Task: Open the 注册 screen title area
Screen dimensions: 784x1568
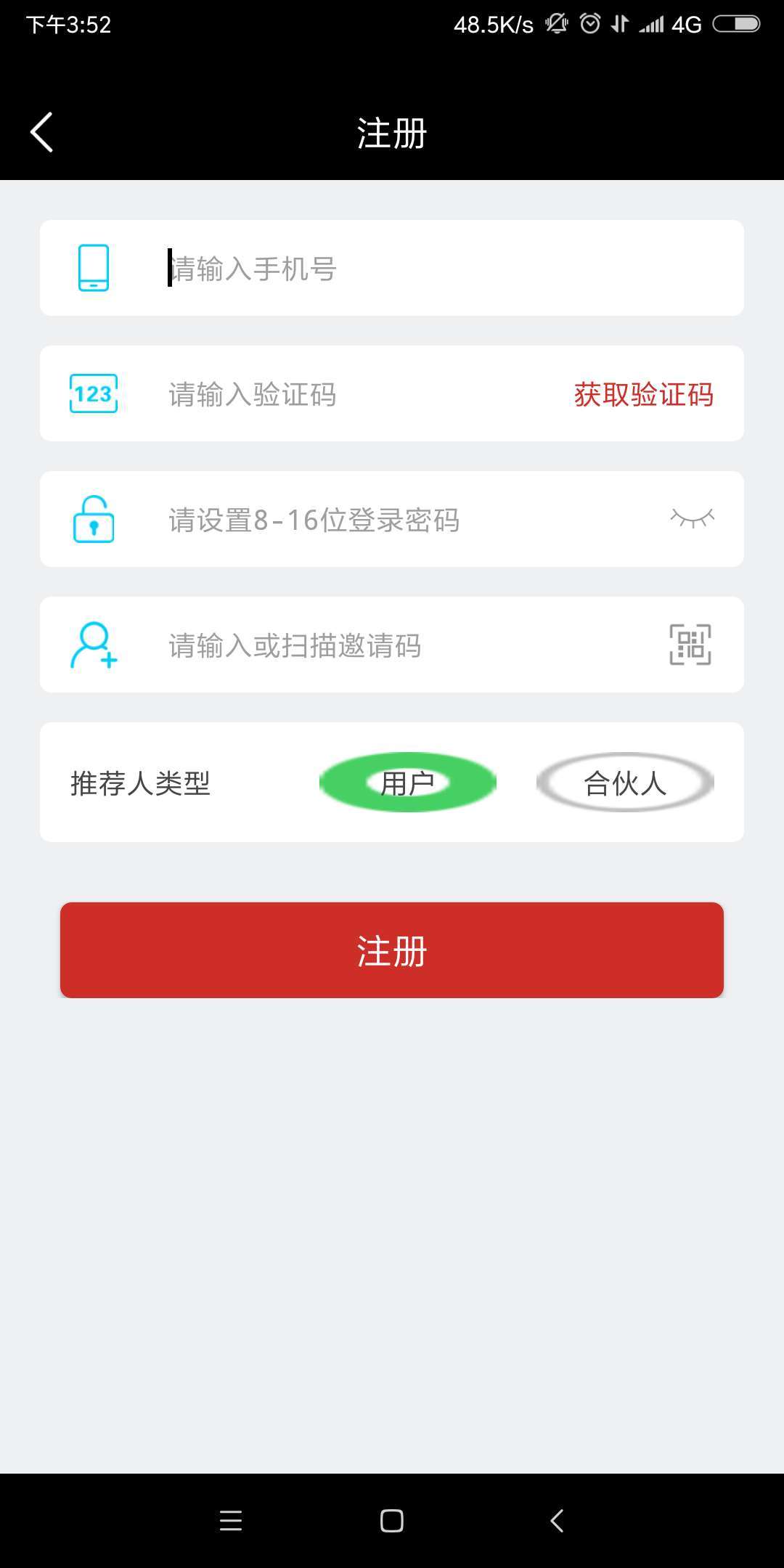Action: (x=392, y=132)
